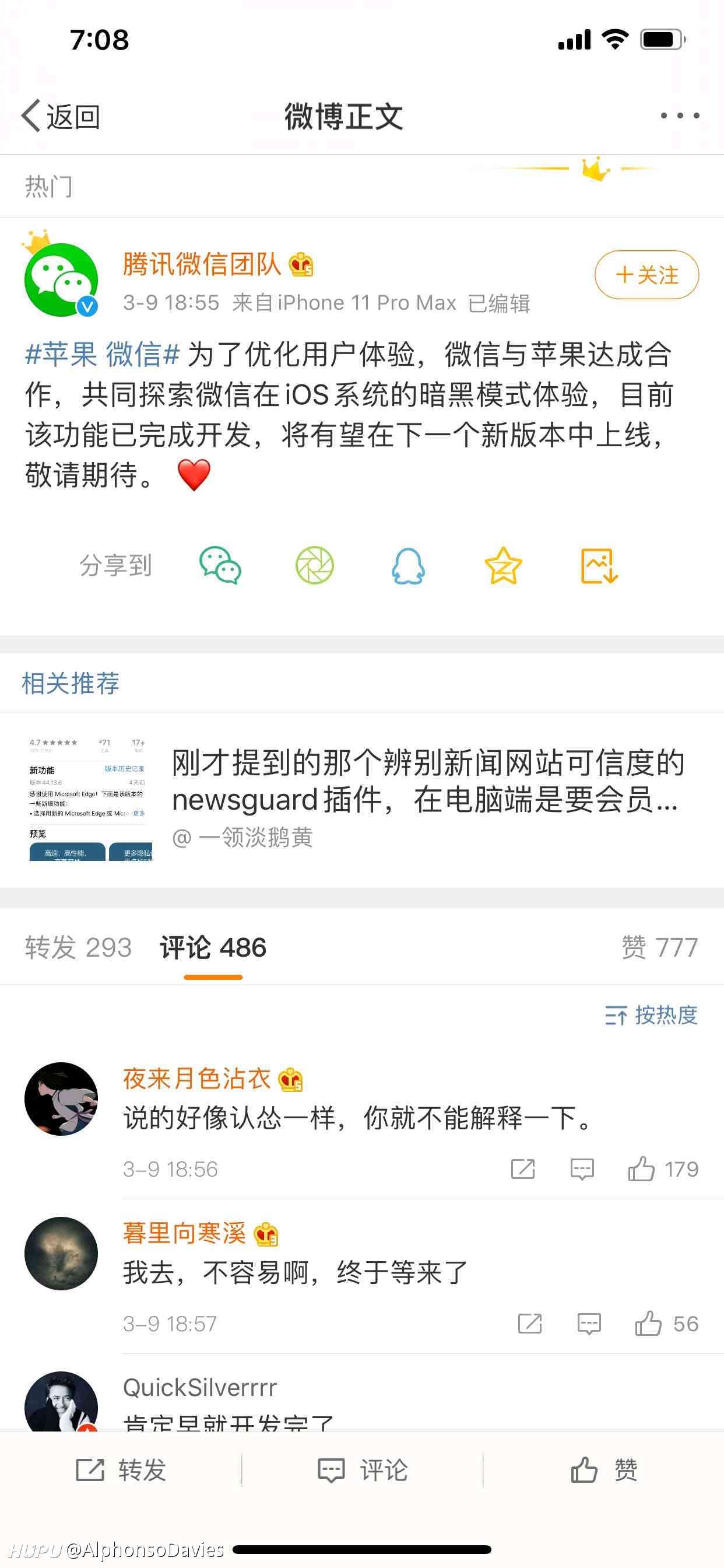Like 暮里向寒溪's comment
This screenshot has width=724, height=1568.
[x=666, y=1324]
